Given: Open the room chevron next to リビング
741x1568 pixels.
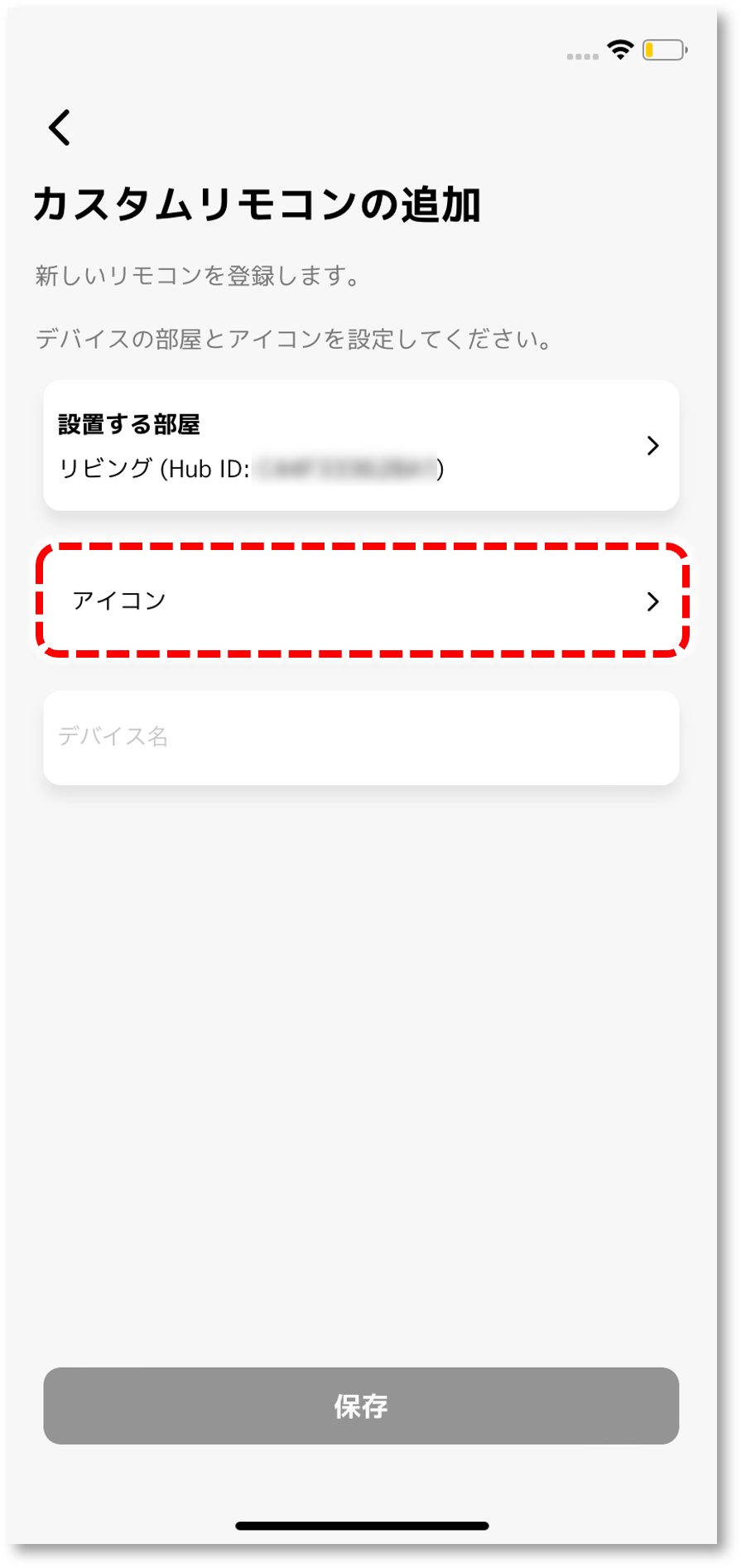Looking at the screenshot, I should click(x=653, y=445).
